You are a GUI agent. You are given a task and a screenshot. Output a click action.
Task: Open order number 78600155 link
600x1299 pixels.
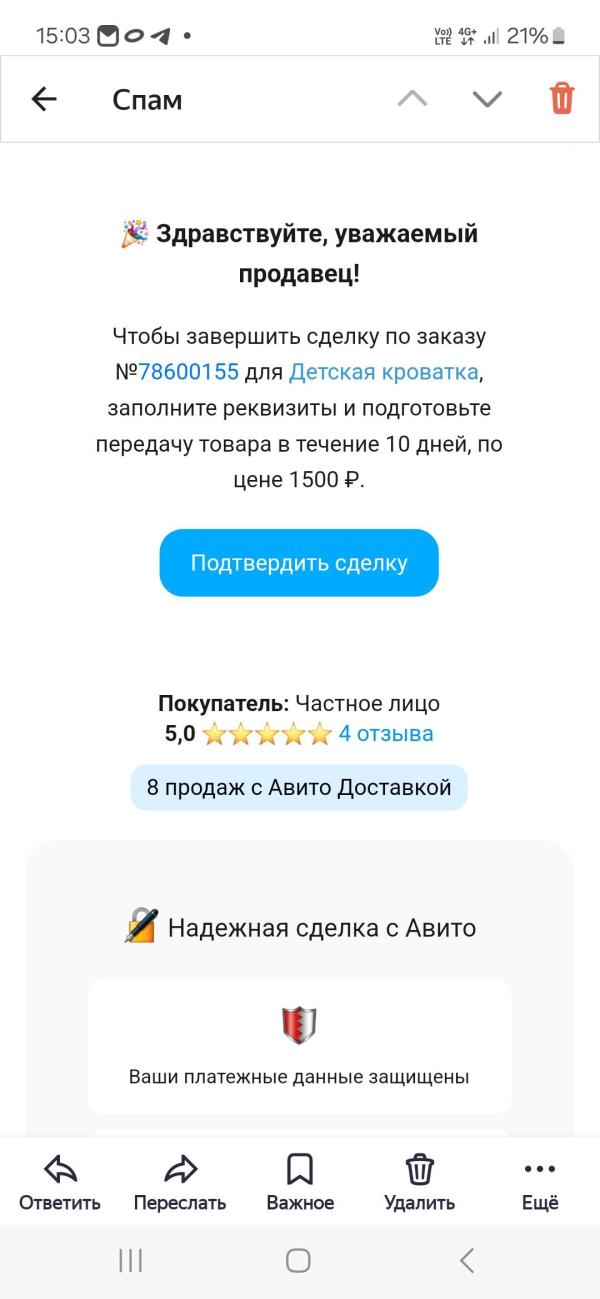pyautogui.click(x=188, y=372)
